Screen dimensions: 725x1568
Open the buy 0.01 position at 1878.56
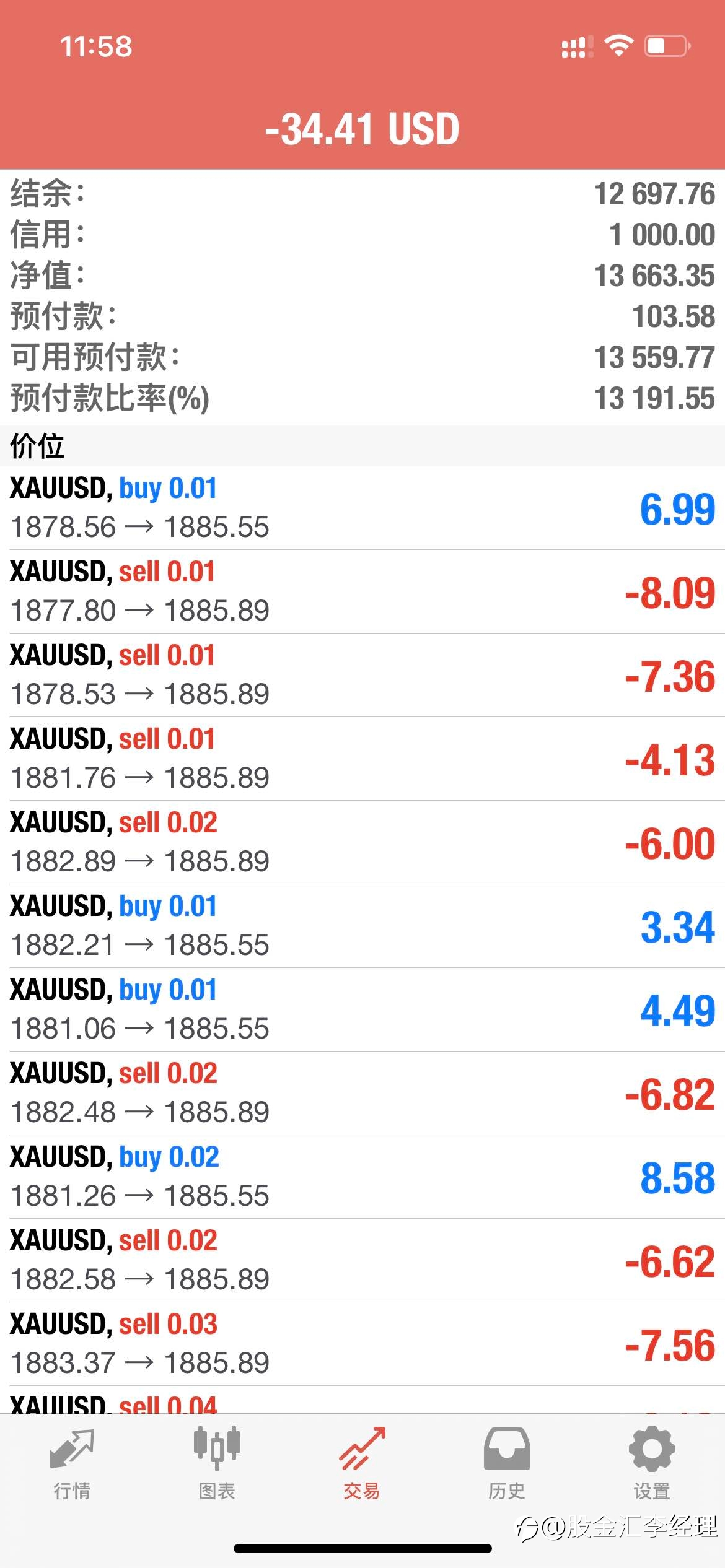(x=362, y=508)
